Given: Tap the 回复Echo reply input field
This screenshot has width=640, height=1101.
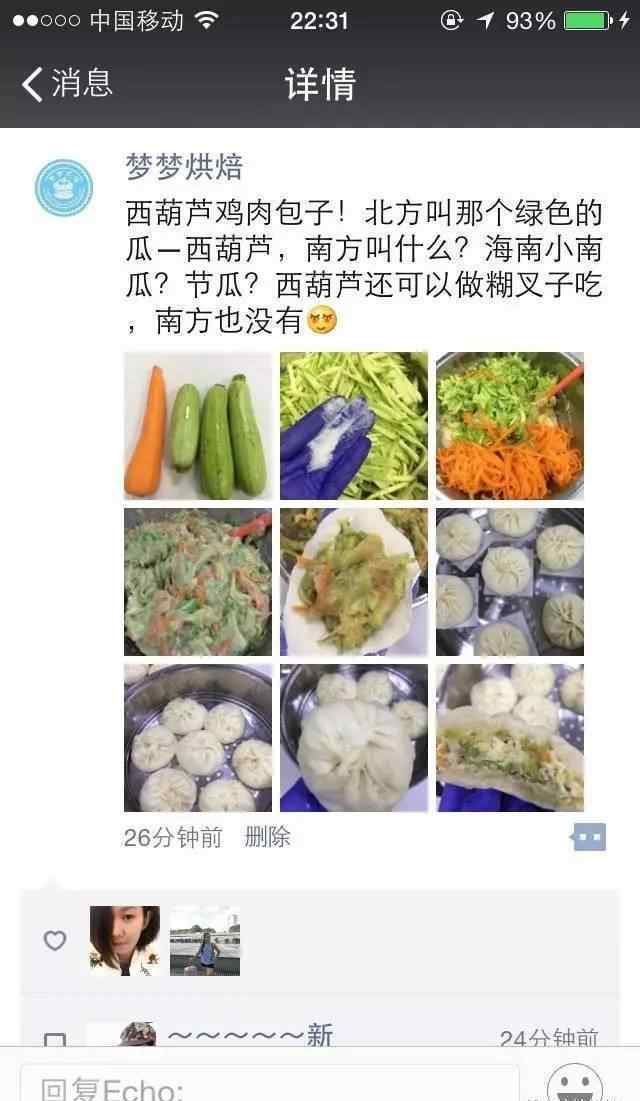Looking at the screenshot, I should pyautogui.click(x=270, y=1087).
